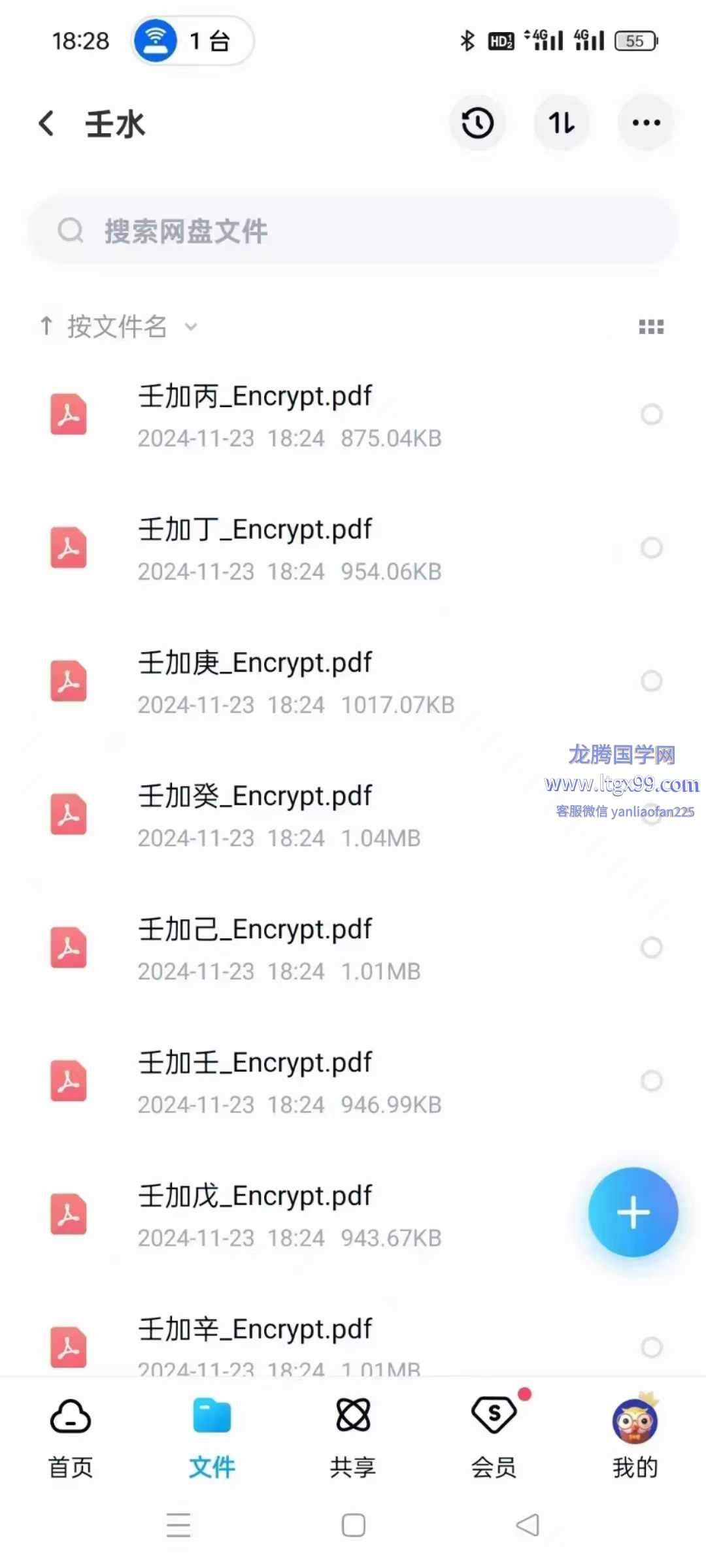706x1568 pixels.
Task: Open the recent history clock icon
Action: pos(478,123)
